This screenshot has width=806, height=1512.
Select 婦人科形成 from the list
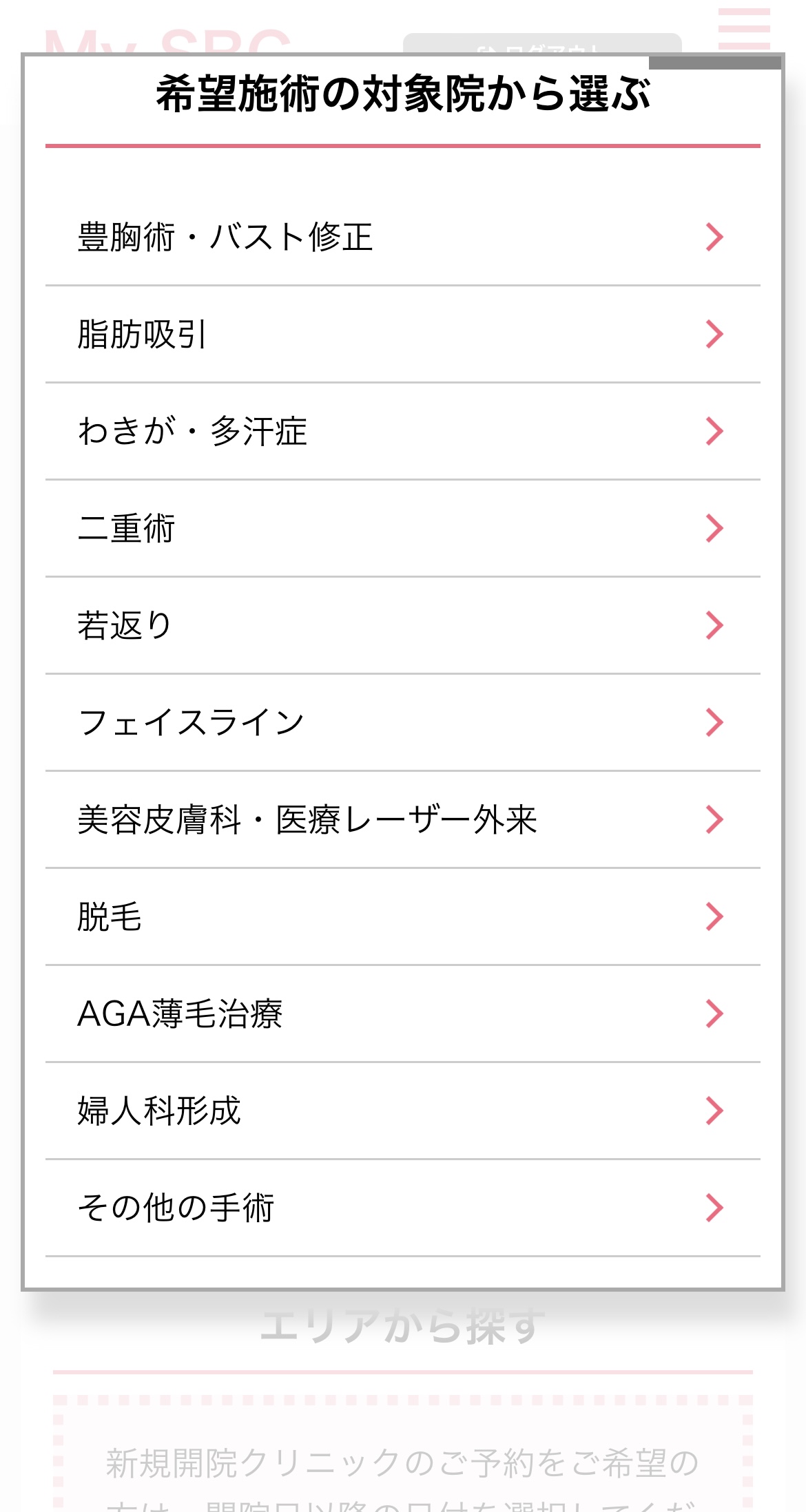(x=402, y=1111)
